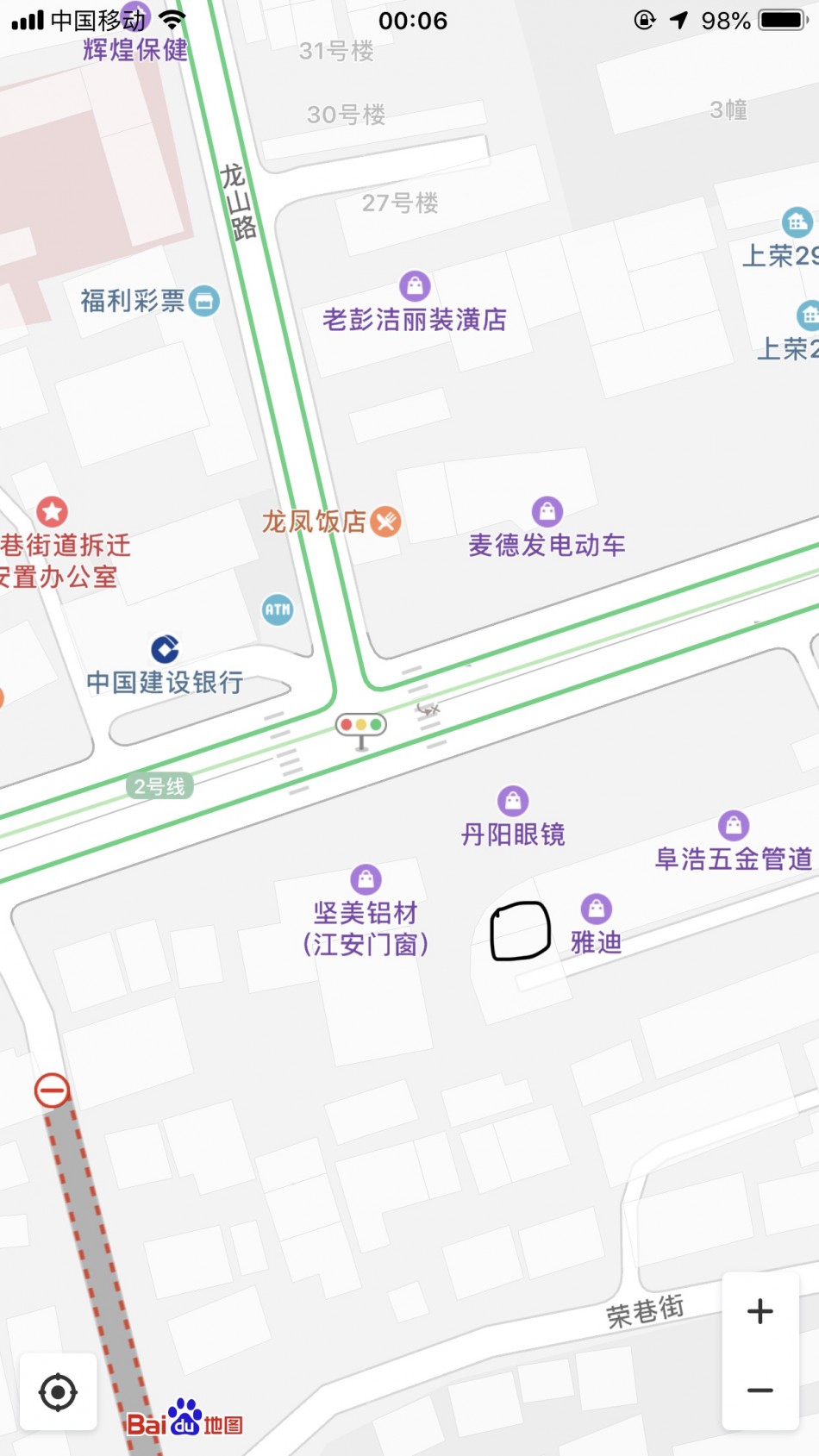This screenshot has width=819, height=1456.
Task: Tap the 丹阳眼镜 shop marker
Action: (513, 802)
